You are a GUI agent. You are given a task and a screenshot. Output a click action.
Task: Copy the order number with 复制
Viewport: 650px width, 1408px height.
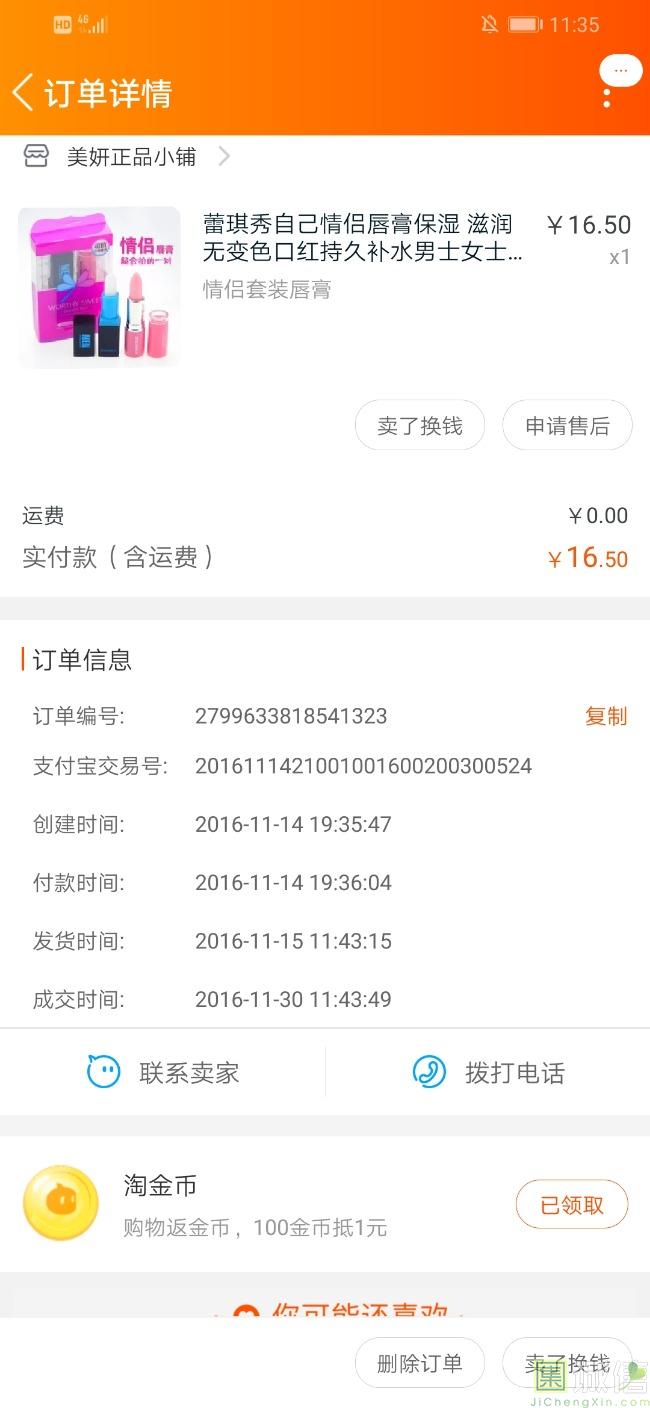pyautogui.click(x=606, y=716)
